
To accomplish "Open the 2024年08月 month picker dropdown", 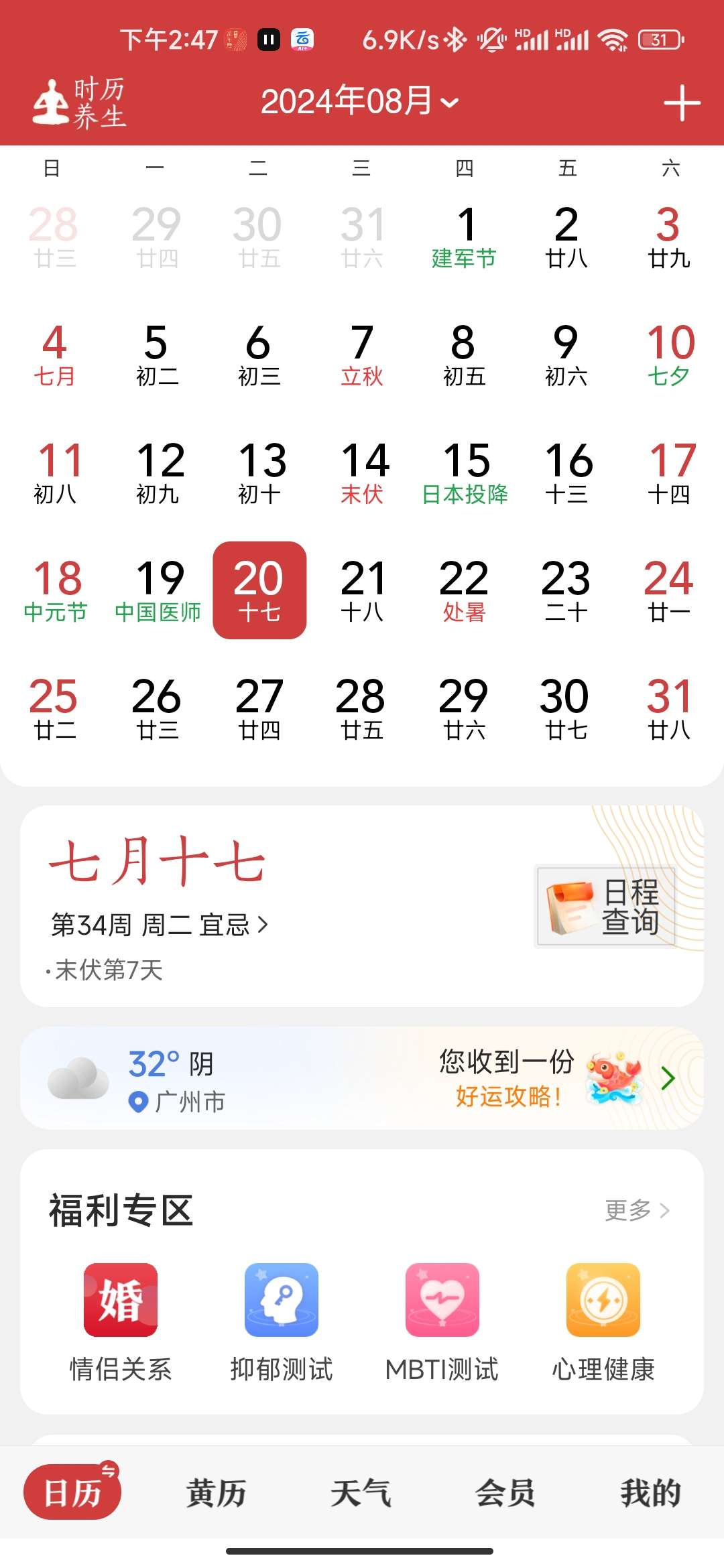I will coord(359,102).
